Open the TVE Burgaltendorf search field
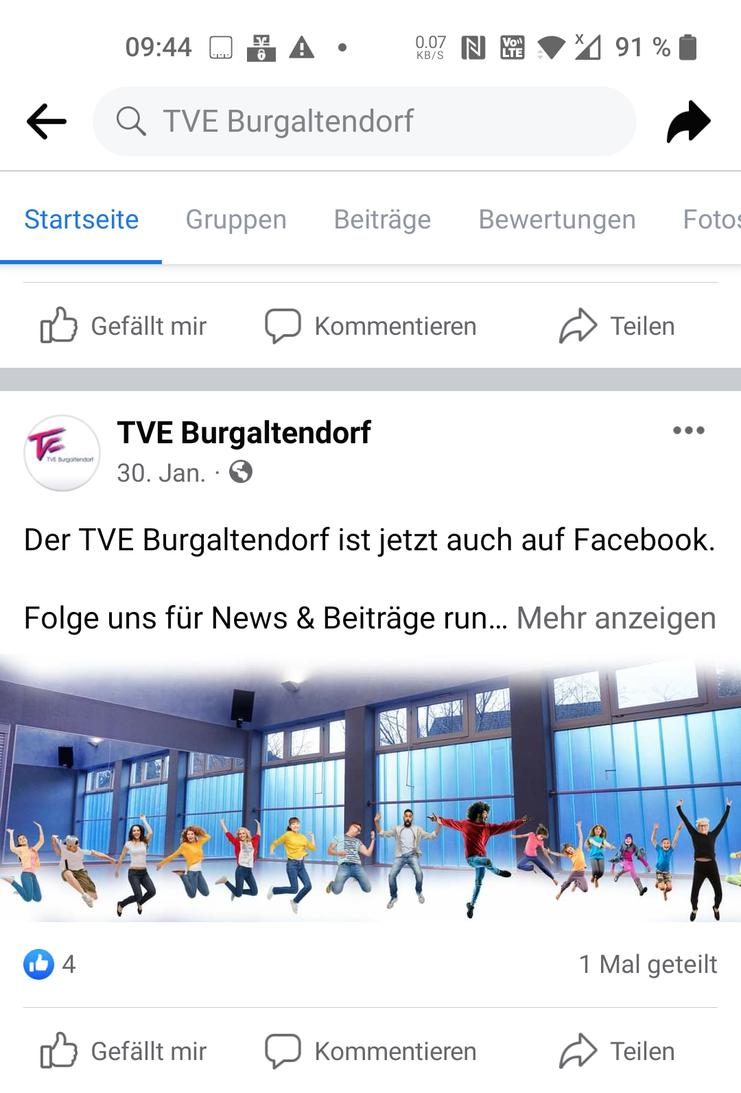 [364, 122]
